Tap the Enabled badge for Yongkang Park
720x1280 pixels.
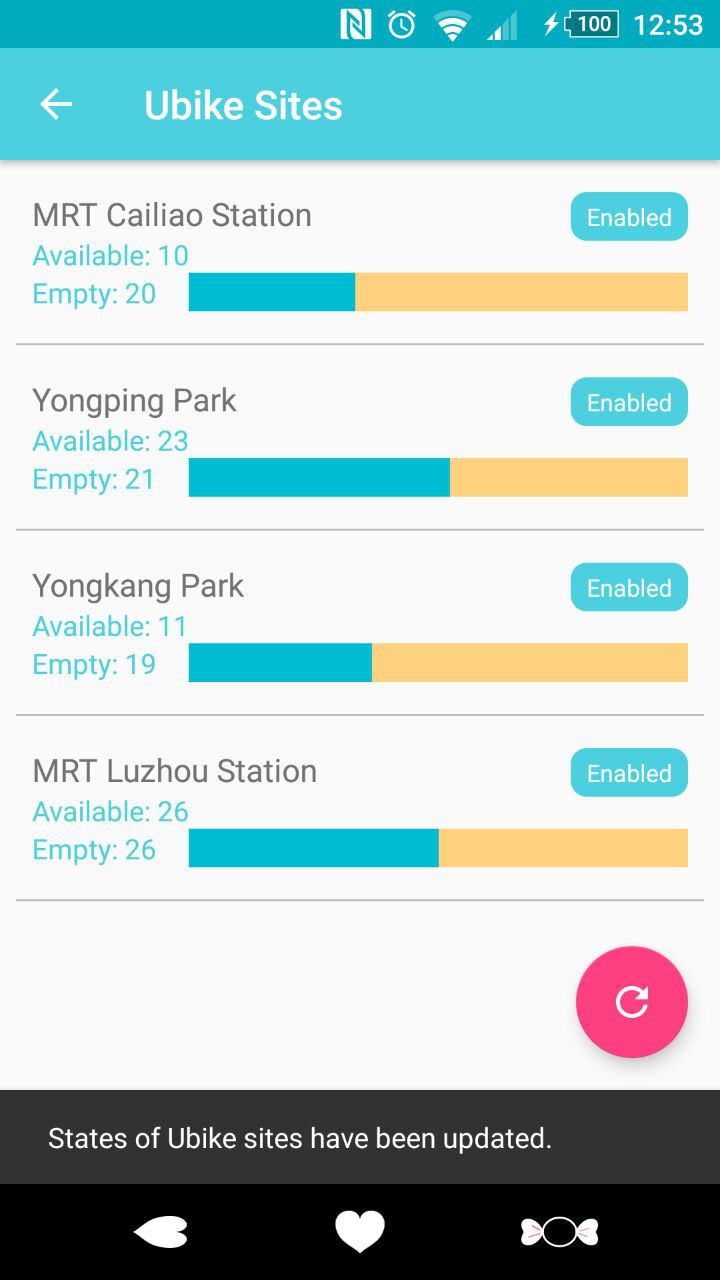[x=629, y=587]
